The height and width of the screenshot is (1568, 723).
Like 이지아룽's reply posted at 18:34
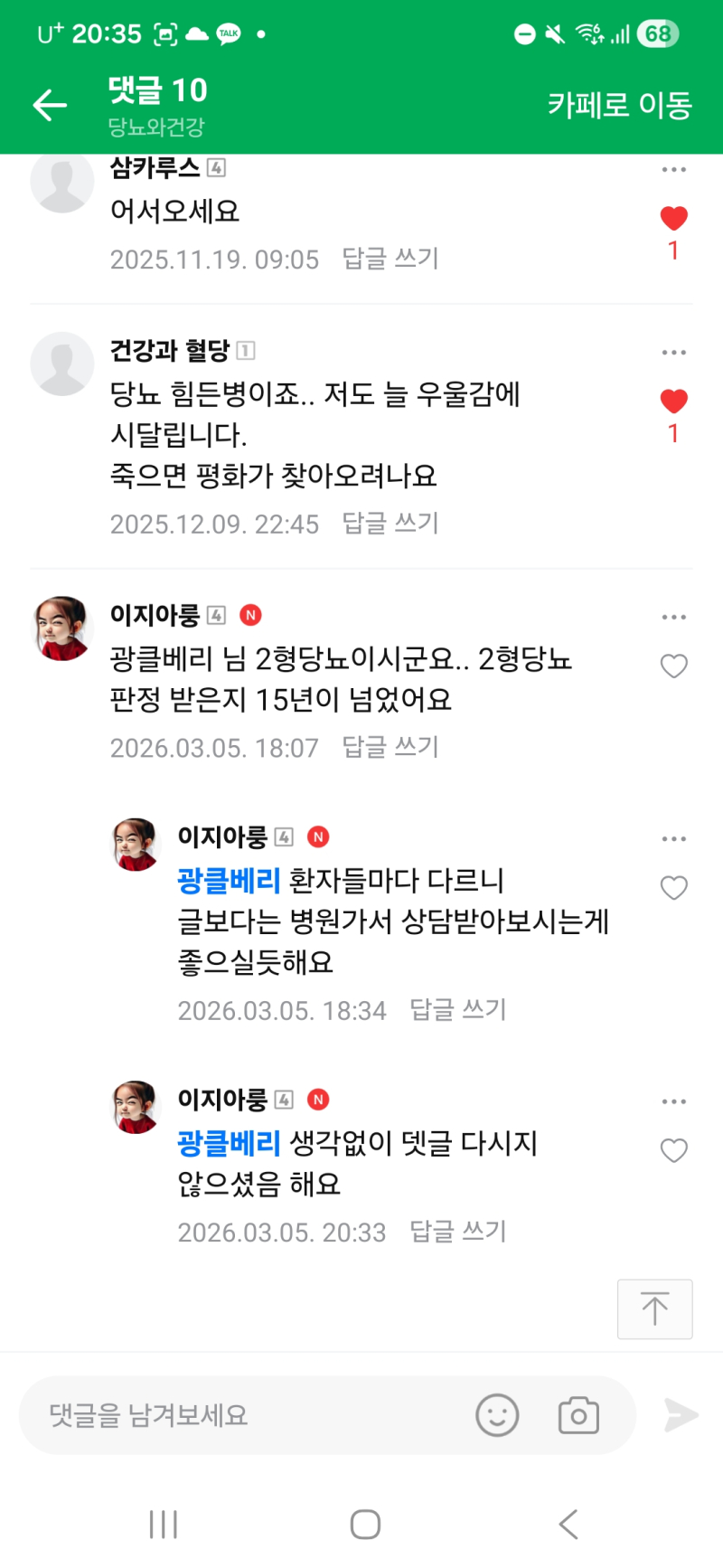coord(673,888)
